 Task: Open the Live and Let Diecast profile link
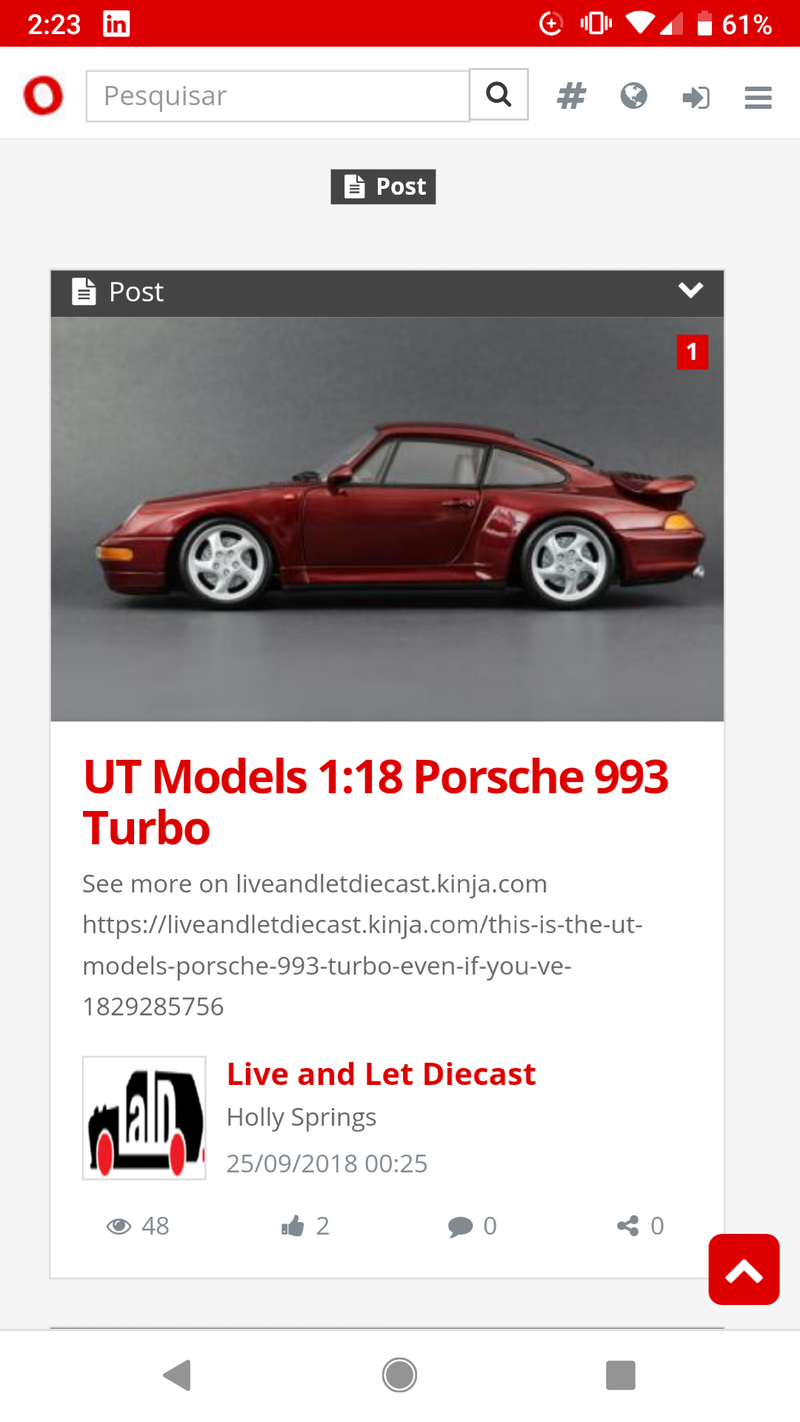(x=381, y=1074)
